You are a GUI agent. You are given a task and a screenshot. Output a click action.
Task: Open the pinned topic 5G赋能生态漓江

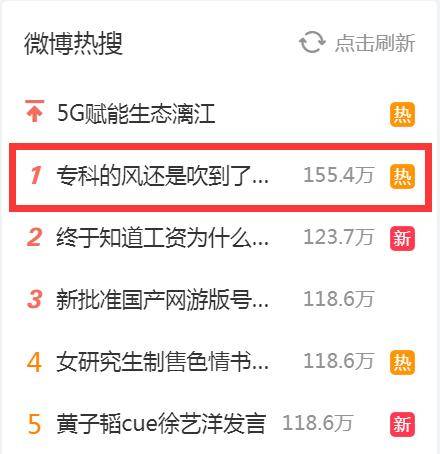[136, 114]
